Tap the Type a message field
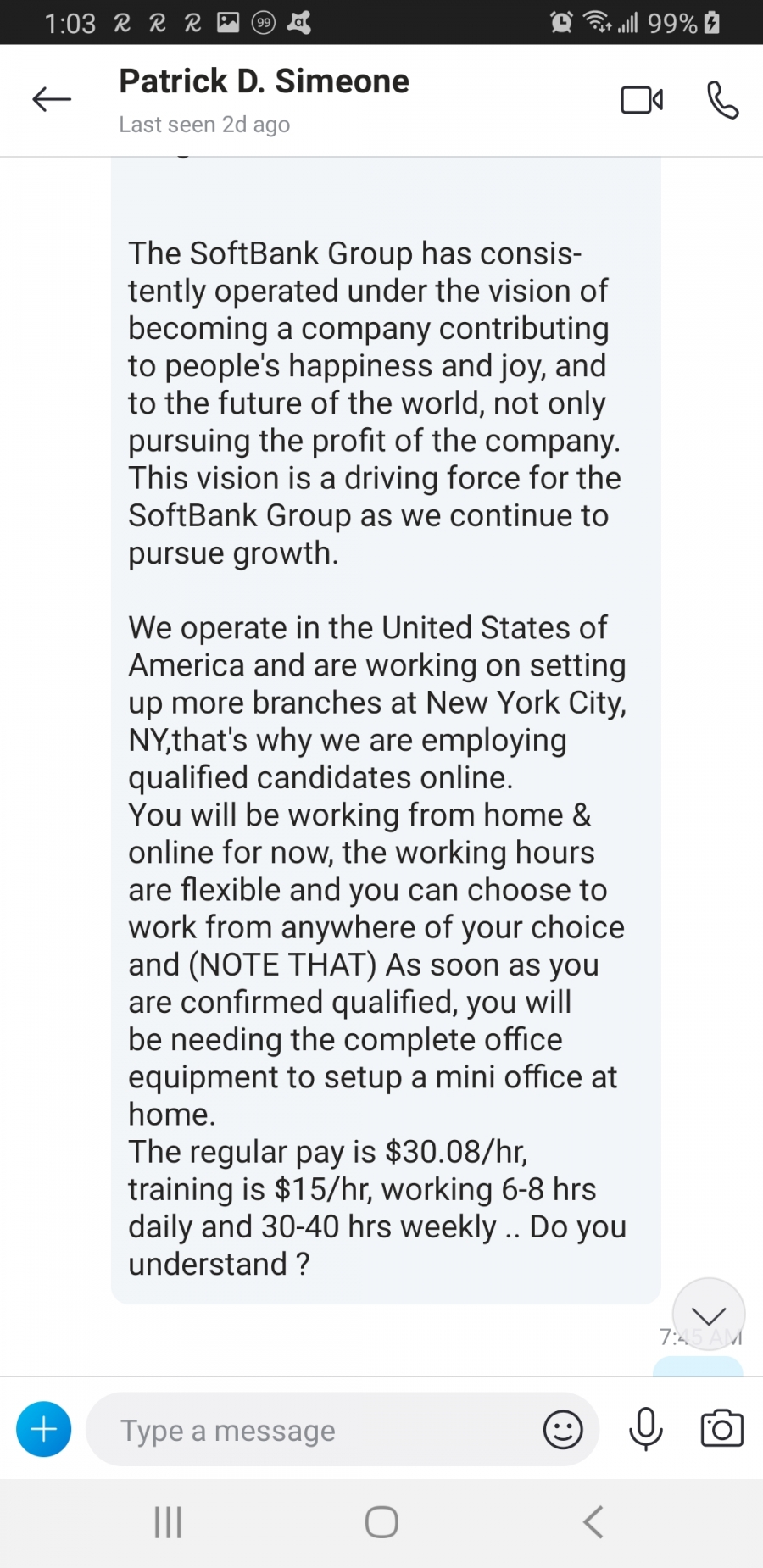 pyautogui.click(x=322, y=1430)
